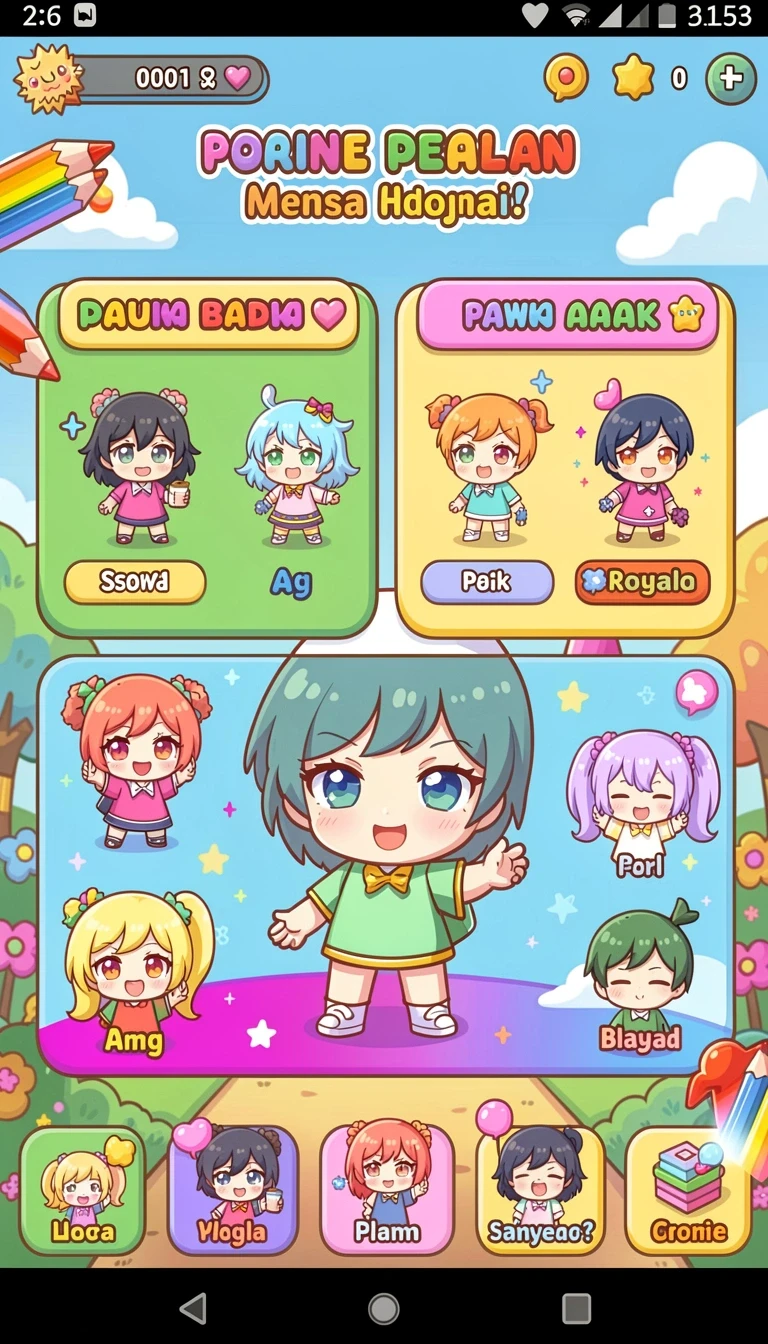Open the Sanyeao? tab
This screenshot has width=768, height=1344.
point(541,1190)
